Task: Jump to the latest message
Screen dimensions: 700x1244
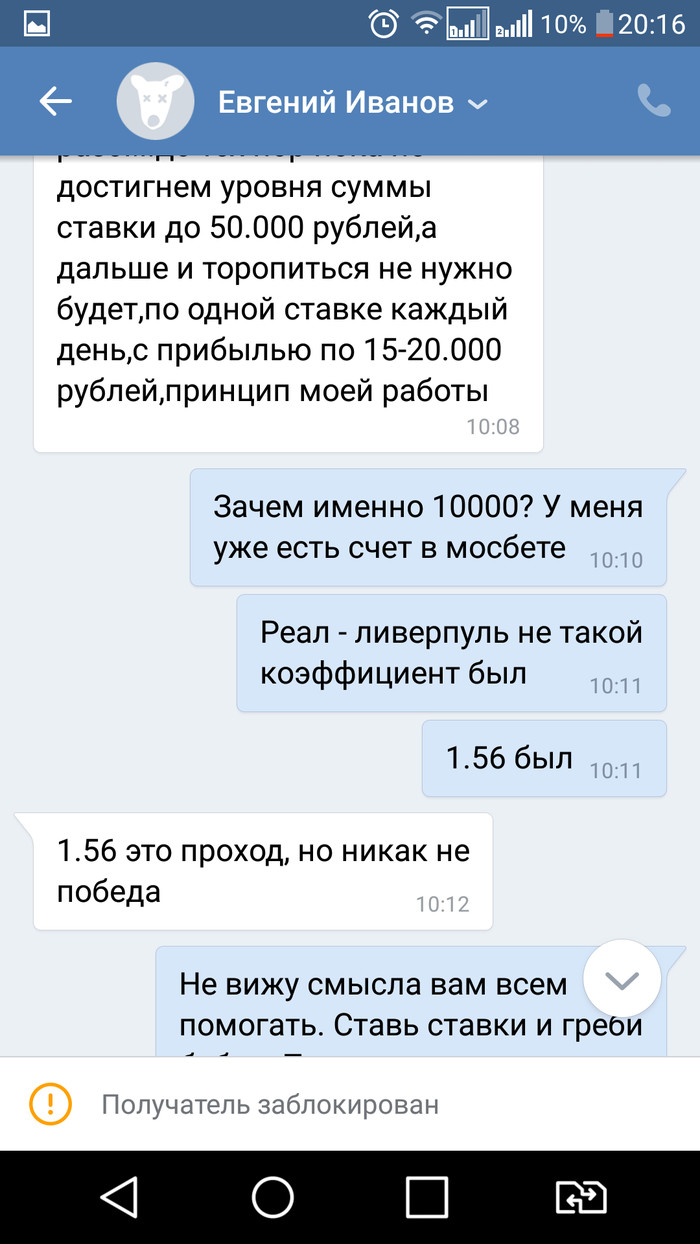Action: [x=622, y=980]
